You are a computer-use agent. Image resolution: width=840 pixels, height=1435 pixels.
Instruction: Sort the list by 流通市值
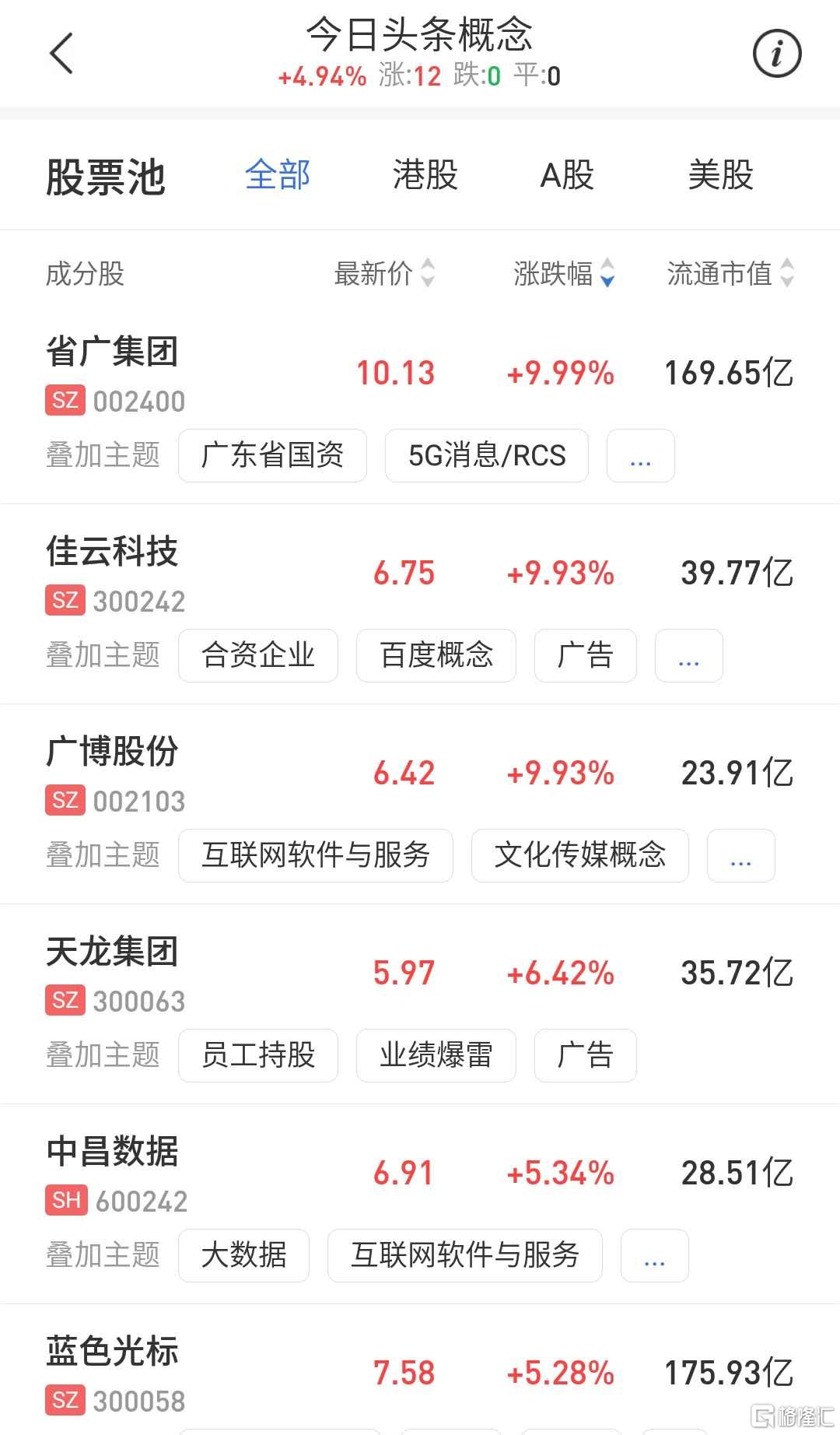(730, 273)
